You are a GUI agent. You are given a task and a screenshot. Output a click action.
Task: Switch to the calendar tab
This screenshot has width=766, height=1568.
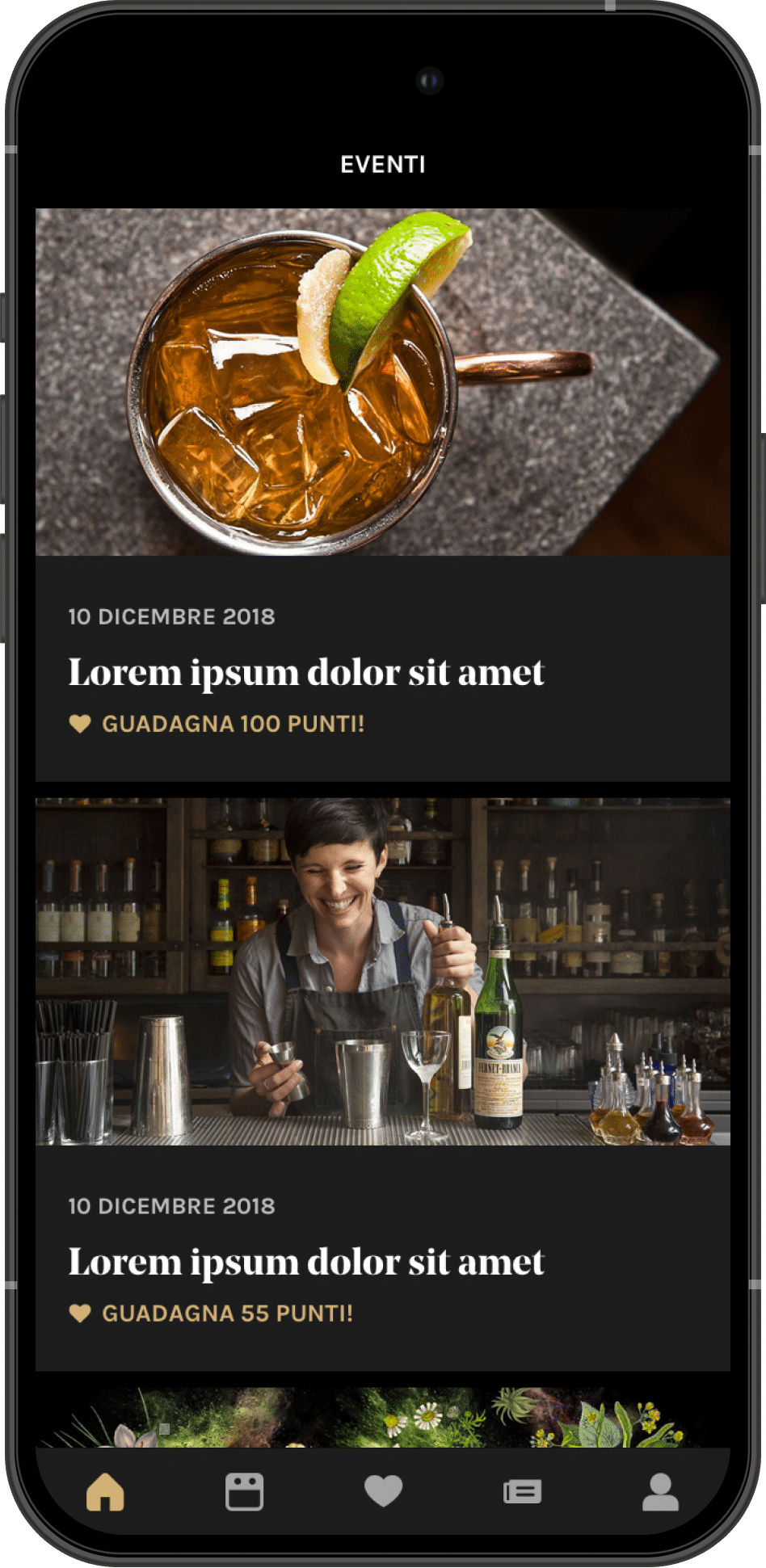tap(244, 1491)
